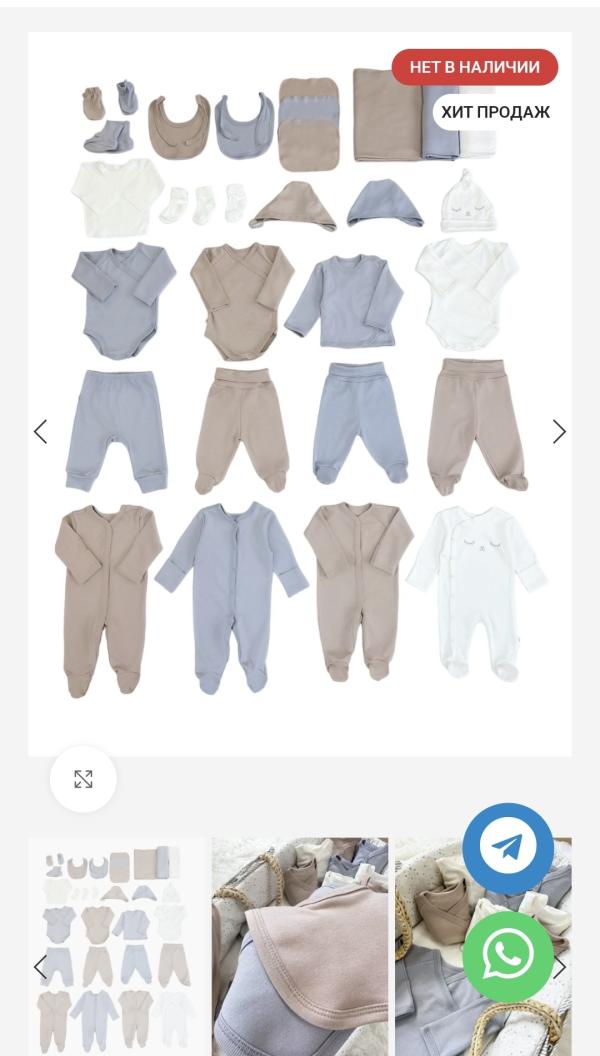Move thumbnail strip to previous images

[41, 967]
